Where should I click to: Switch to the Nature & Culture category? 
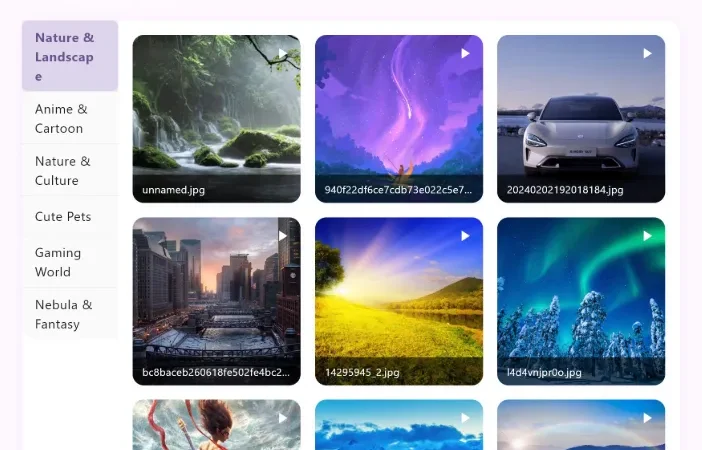click(70, 171)
